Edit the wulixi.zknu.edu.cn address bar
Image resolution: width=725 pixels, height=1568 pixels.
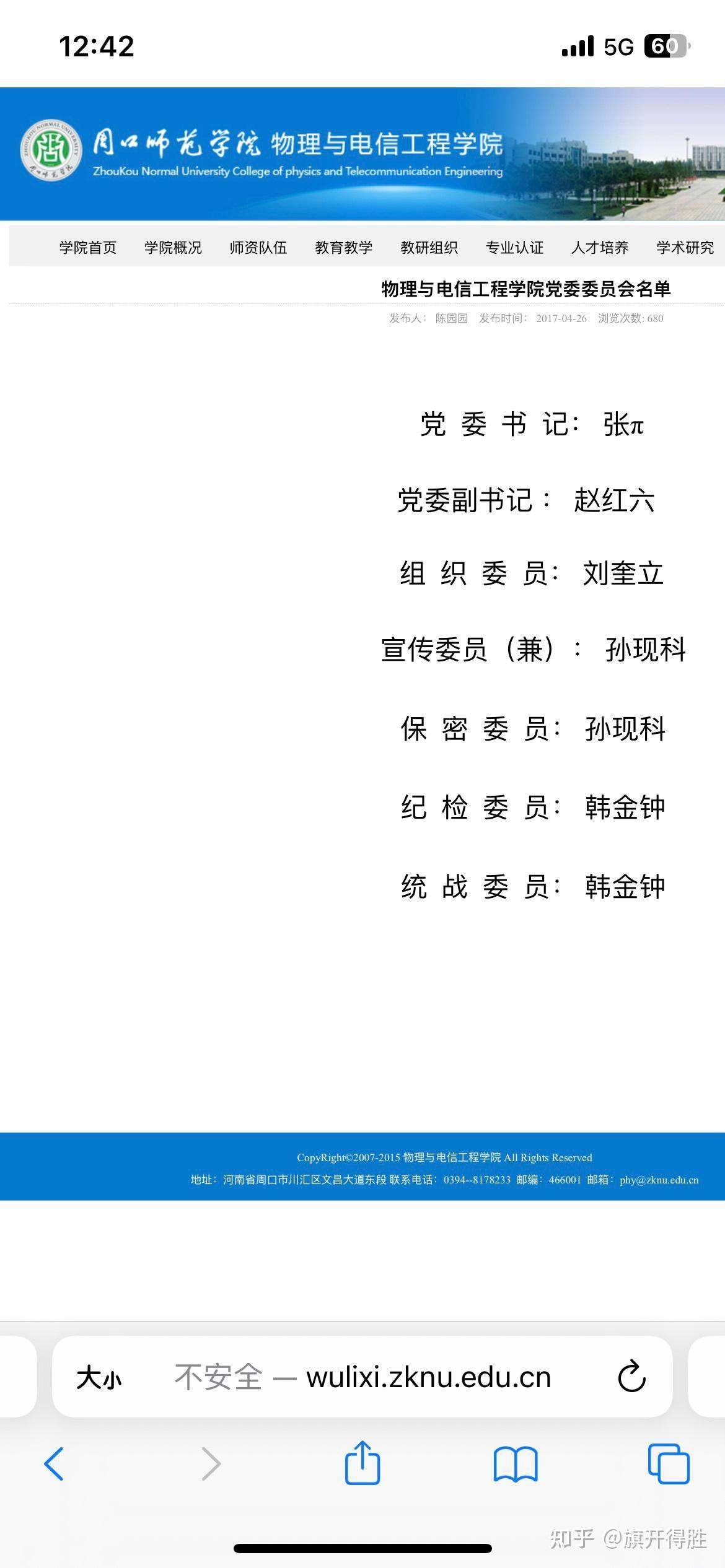(363, 1377)
